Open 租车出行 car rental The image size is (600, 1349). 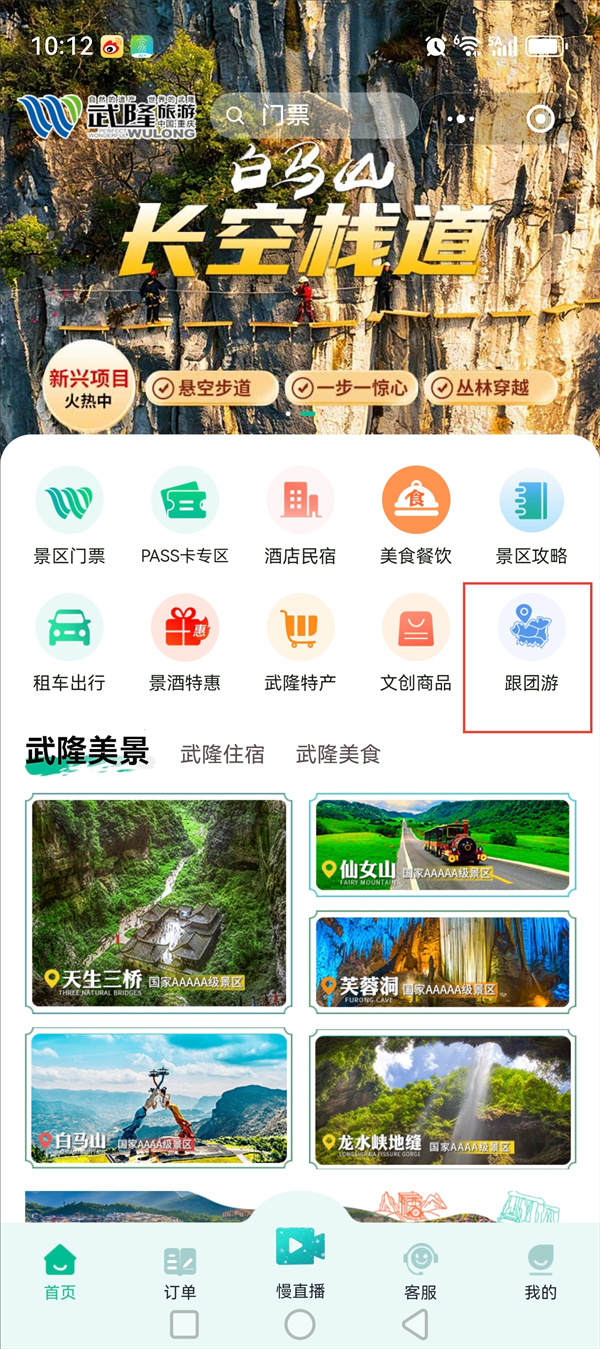[69, 646]
